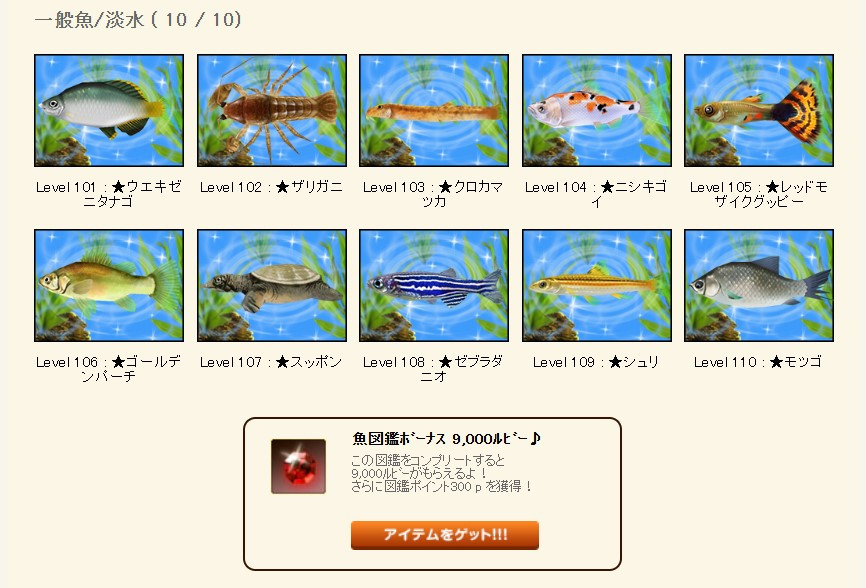View the クロカマツカ fish entry

coord(434,110)
